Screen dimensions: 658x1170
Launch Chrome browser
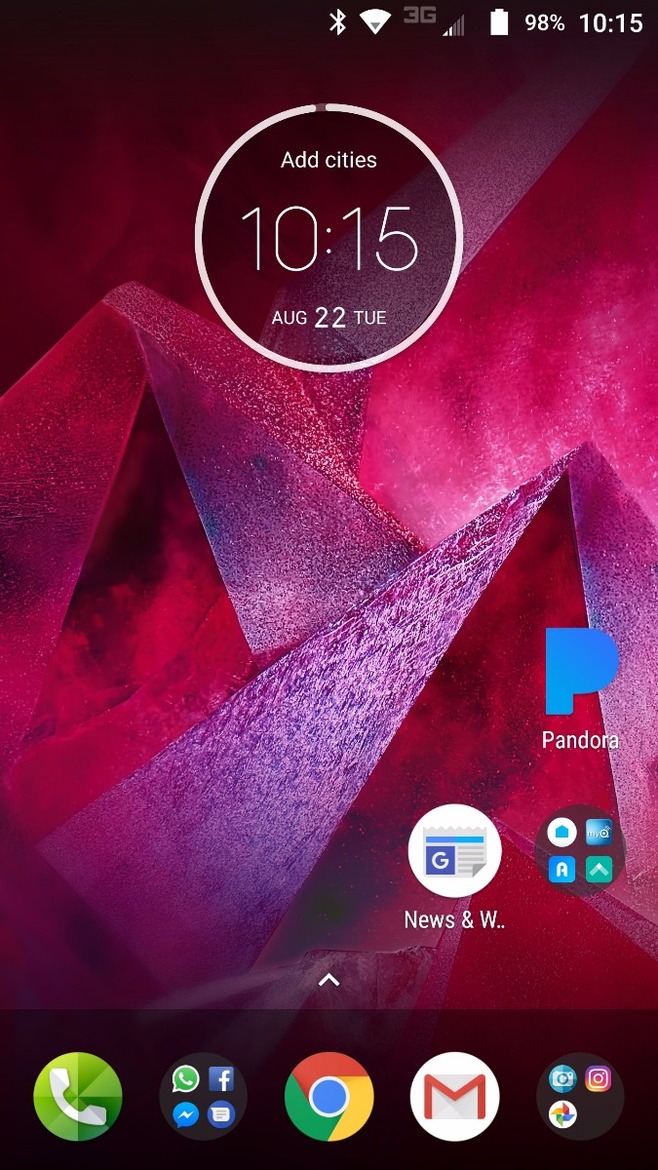[x=329, y=1097]
